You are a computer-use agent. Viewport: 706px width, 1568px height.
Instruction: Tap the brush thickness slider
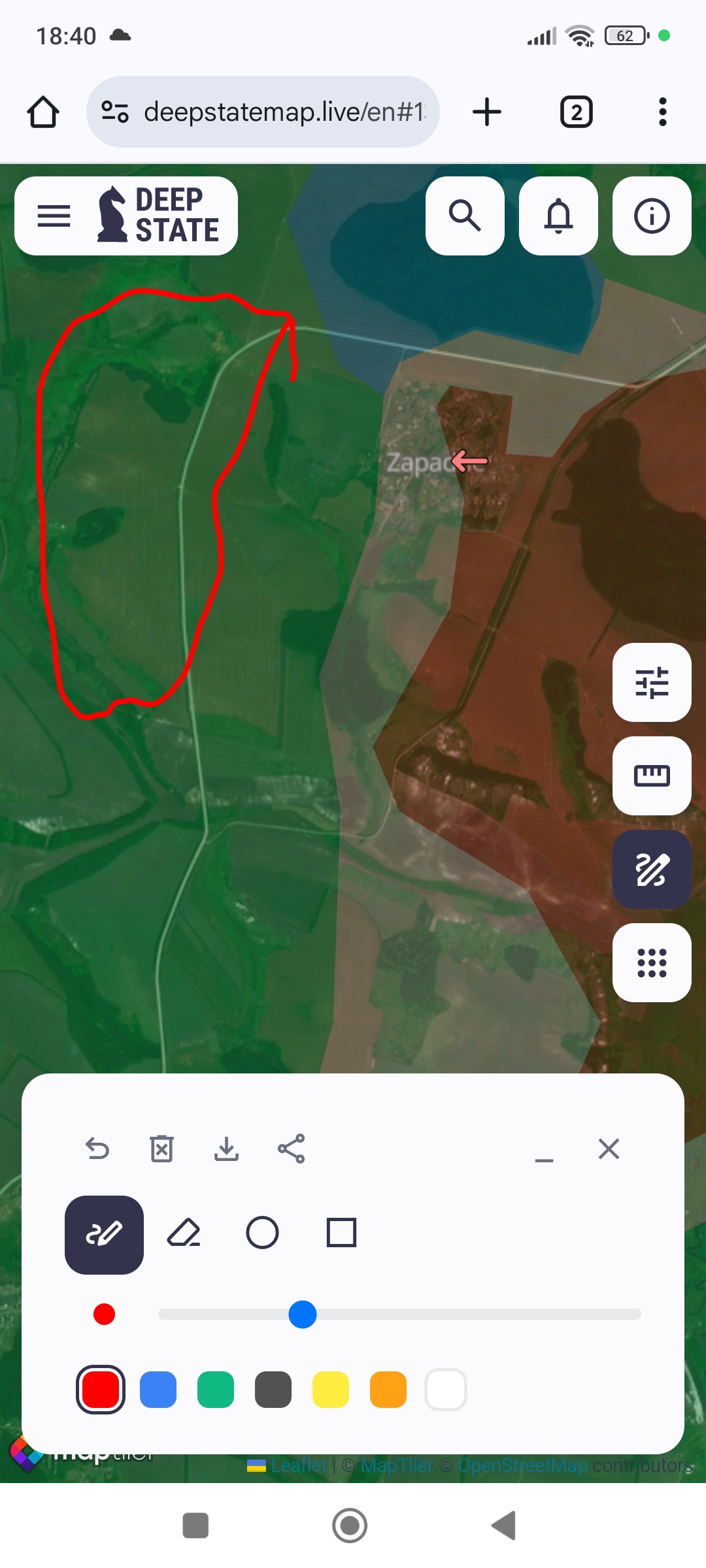(399, 1315)
